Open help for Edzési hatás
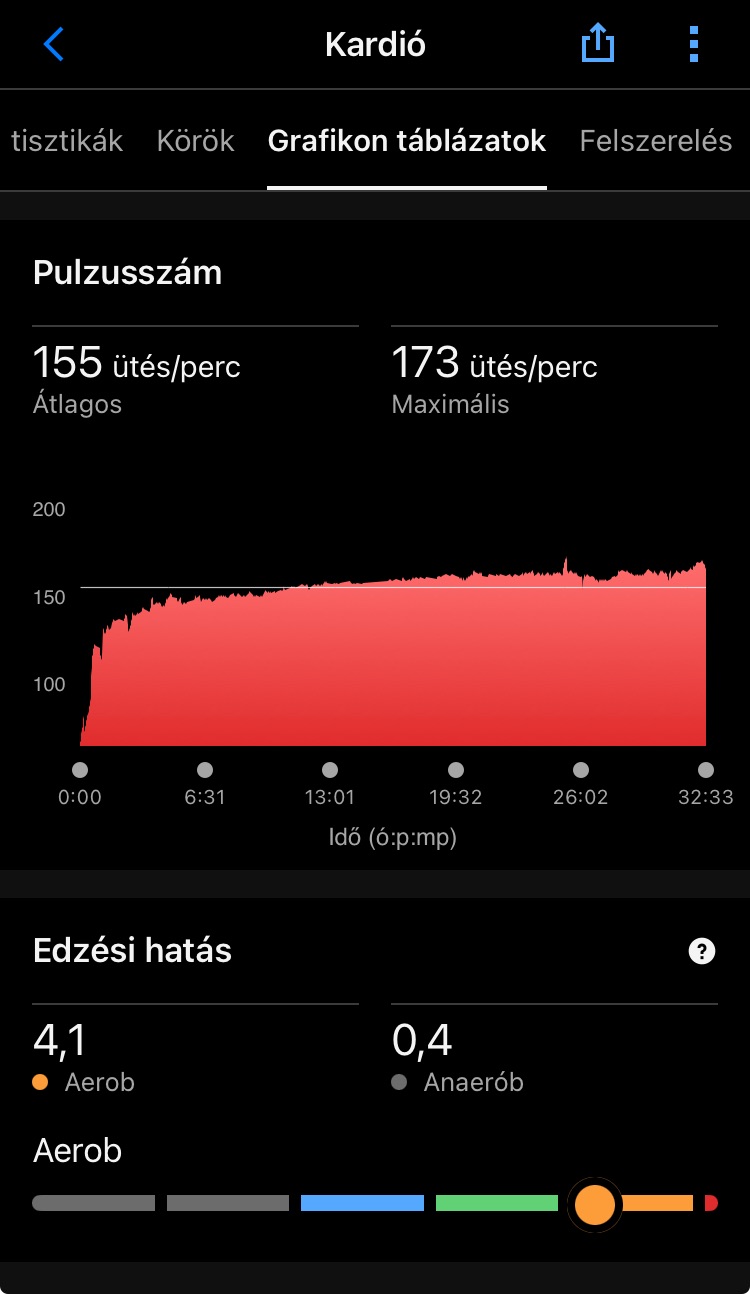This screenshot has height=1294, width=750. (x=702, y=951)
